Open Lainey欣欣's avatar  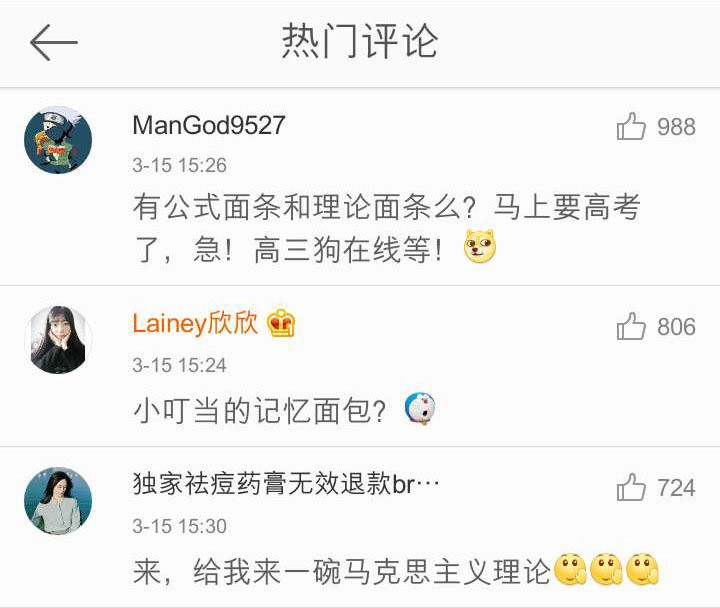[x=58, y=340]
